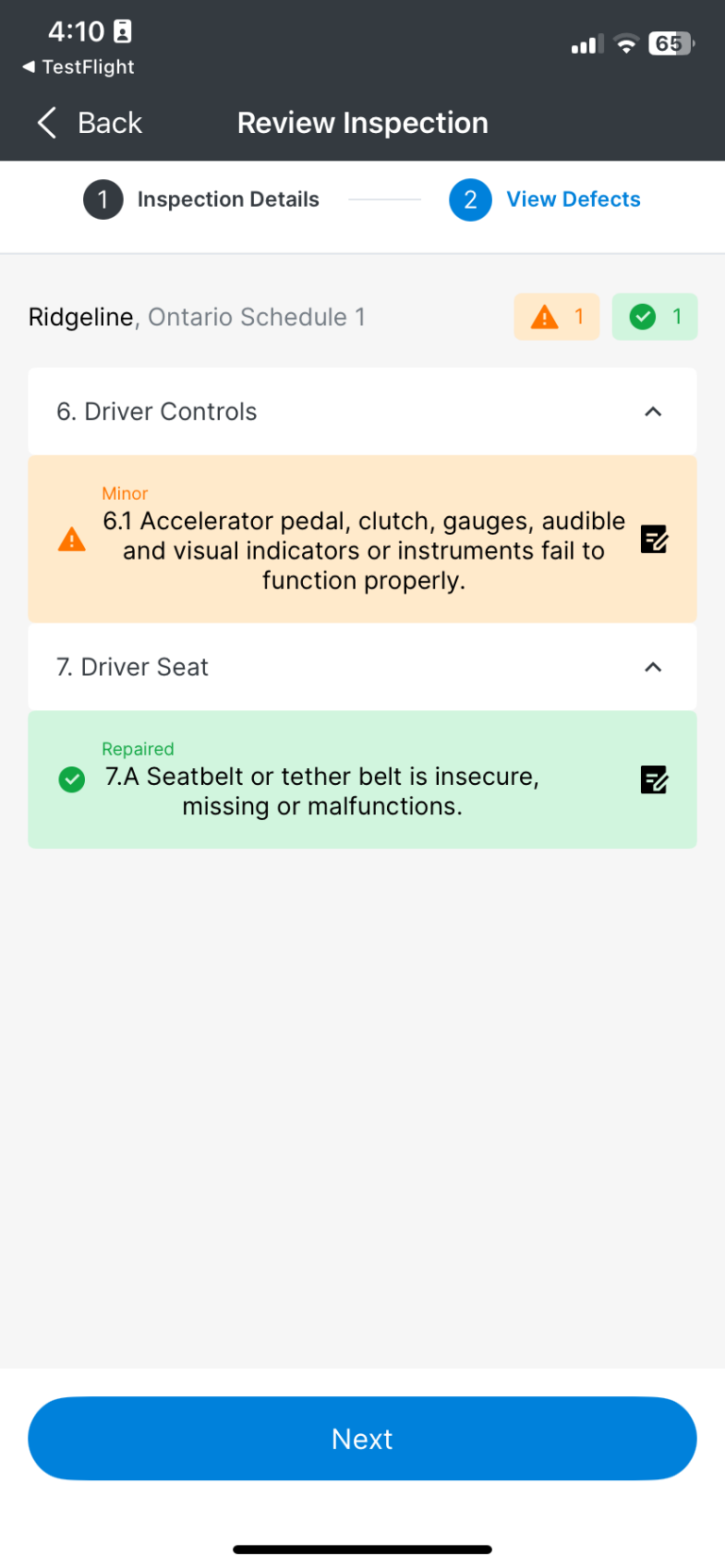Image resolution: width=725 pixels, height=1568 pixels.
Task: Return to TestFlight app
Action: (x=78, y=67)
